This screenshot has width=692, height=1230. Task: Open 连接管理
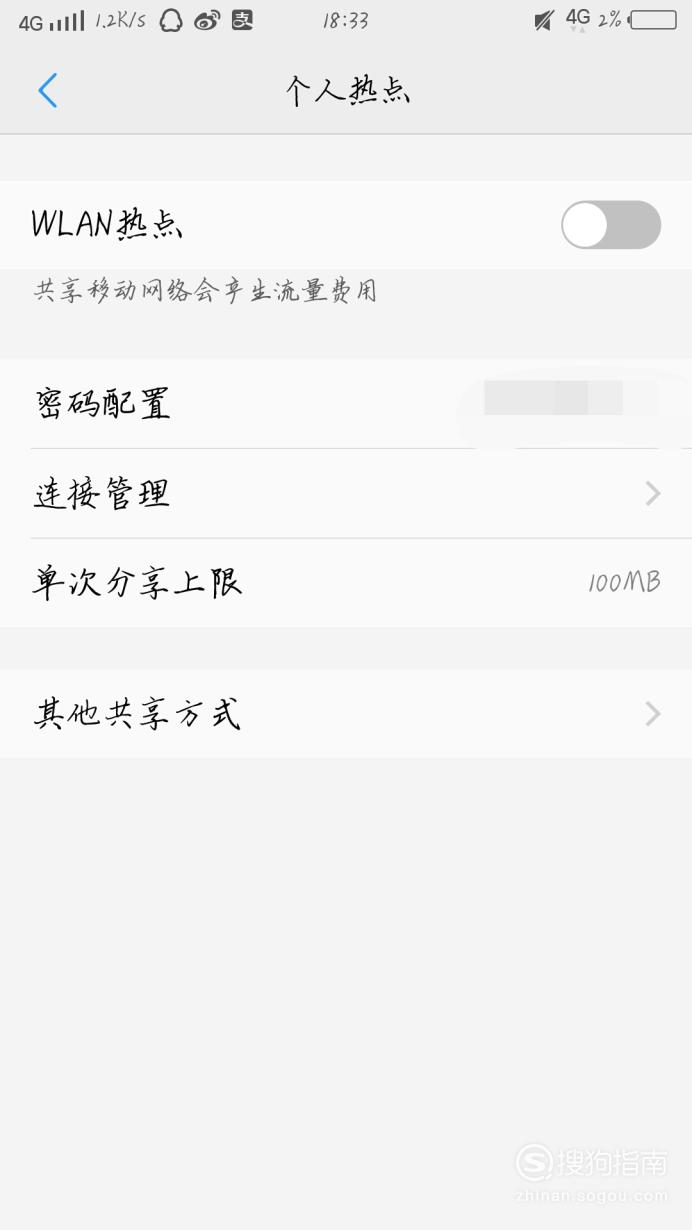[346, 493]
